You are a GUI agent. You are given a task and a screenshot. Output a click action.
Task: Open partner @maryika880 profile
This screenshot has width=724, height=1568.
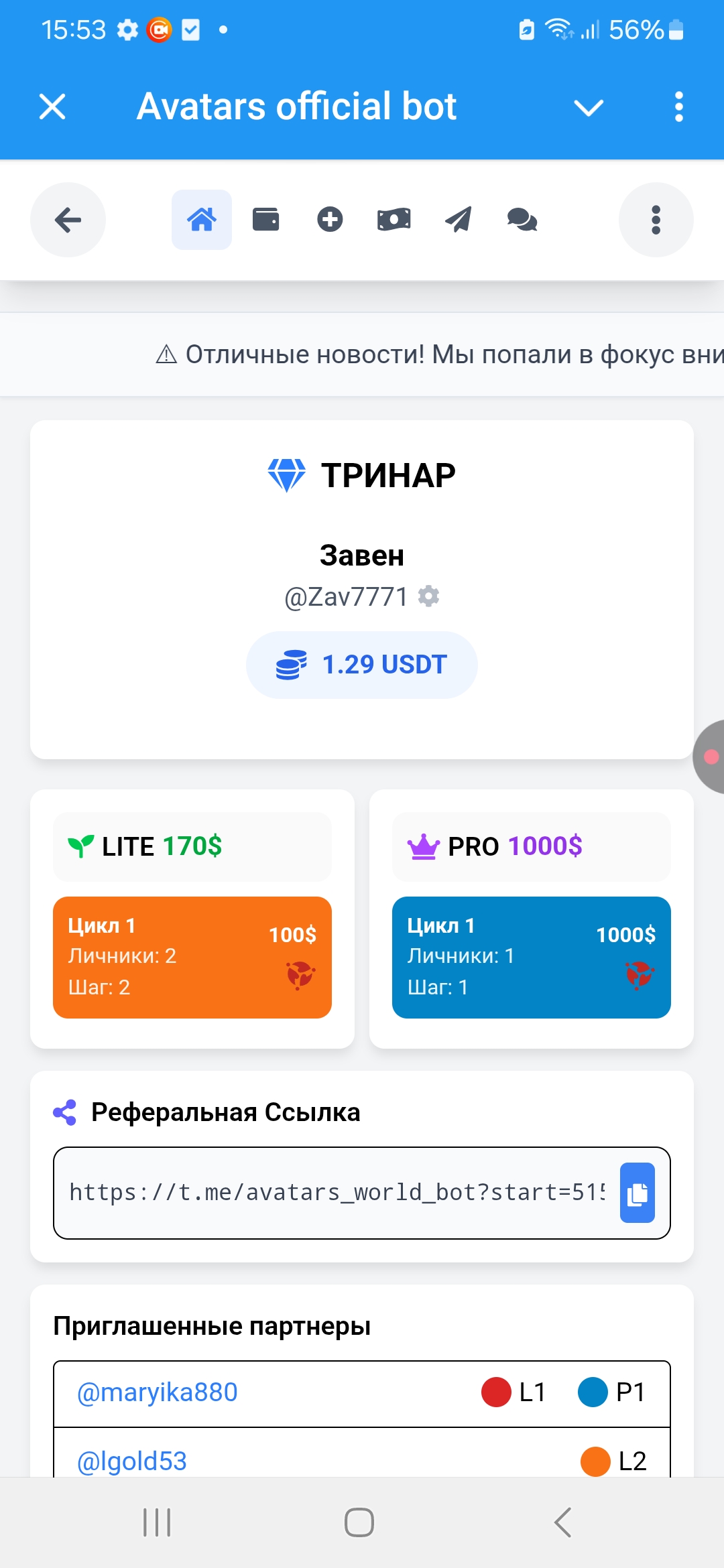(x=158, y=1392)
